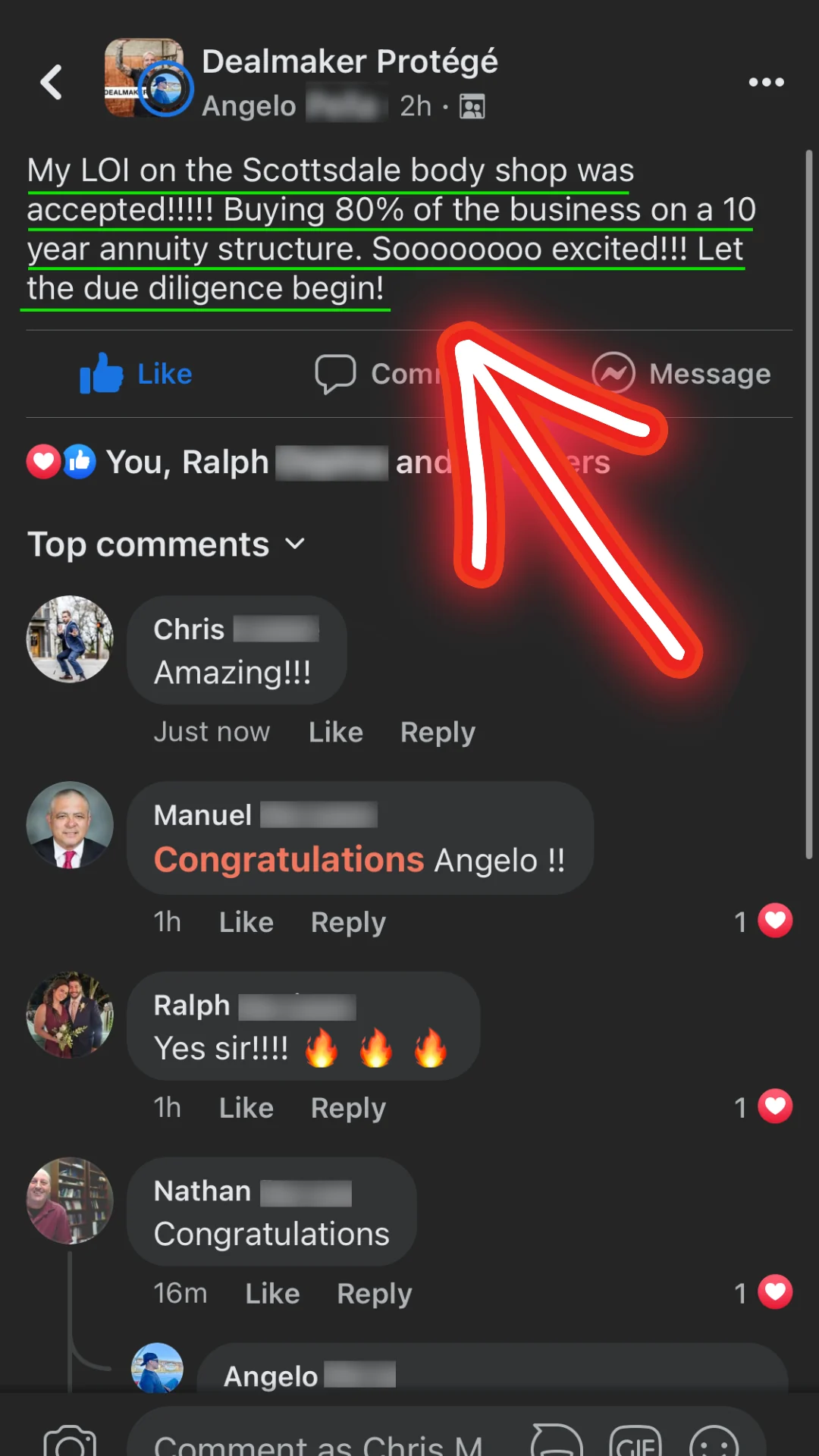The width and height of the screenshot is (819, 1456).
Task: Like Ralph's "Yes sir!!!!" comment
Action: coord(246,1108)
